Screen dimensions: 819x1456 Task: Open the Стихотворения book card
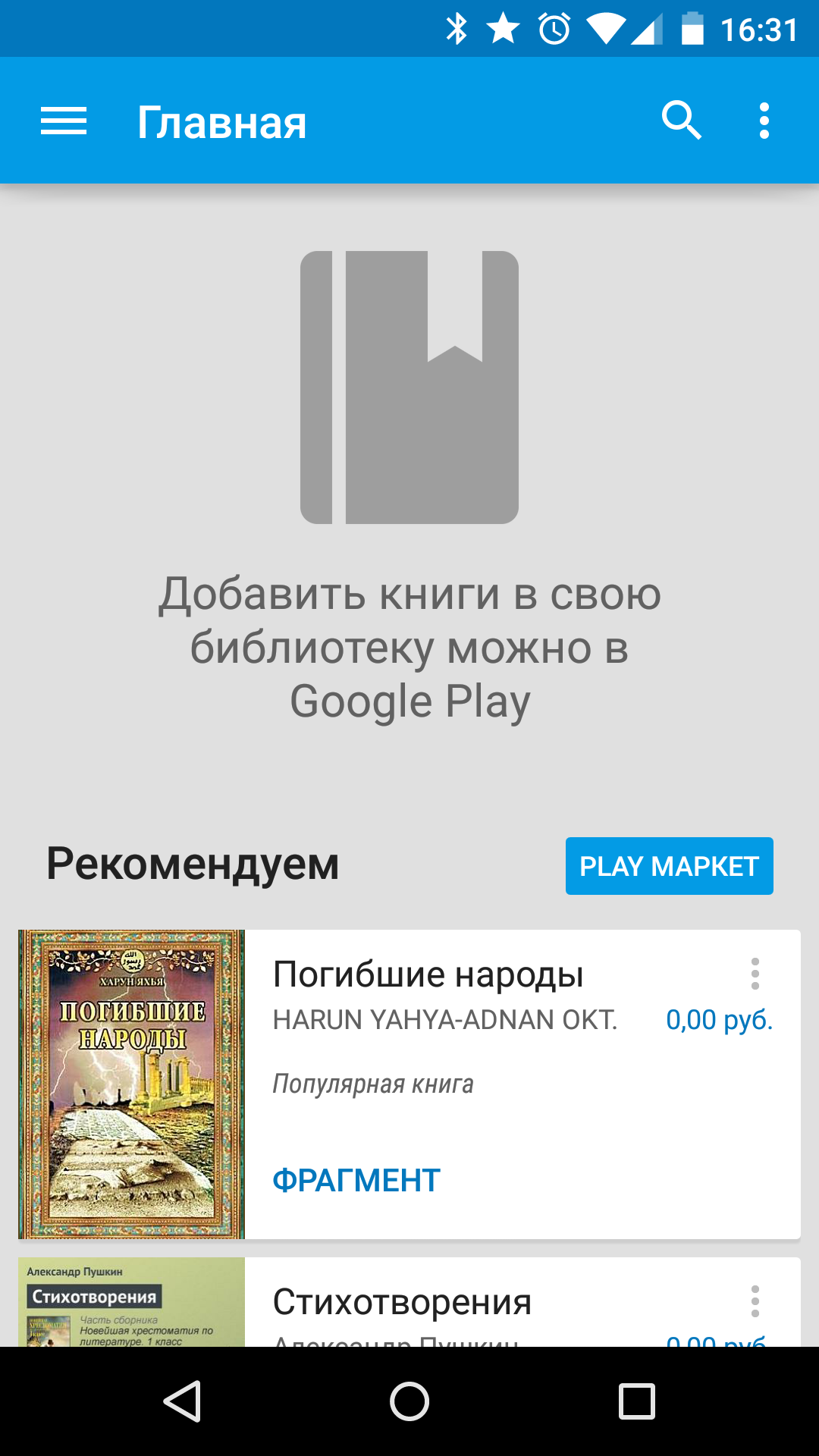click(x=402, y=1302)
